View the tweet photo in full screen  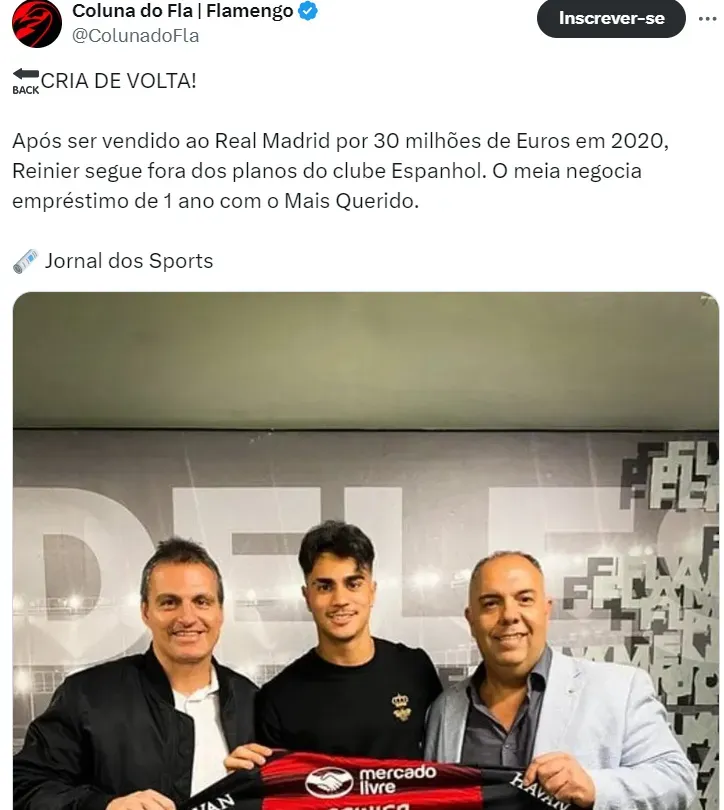pyautogui.click(x=365, y=550)
